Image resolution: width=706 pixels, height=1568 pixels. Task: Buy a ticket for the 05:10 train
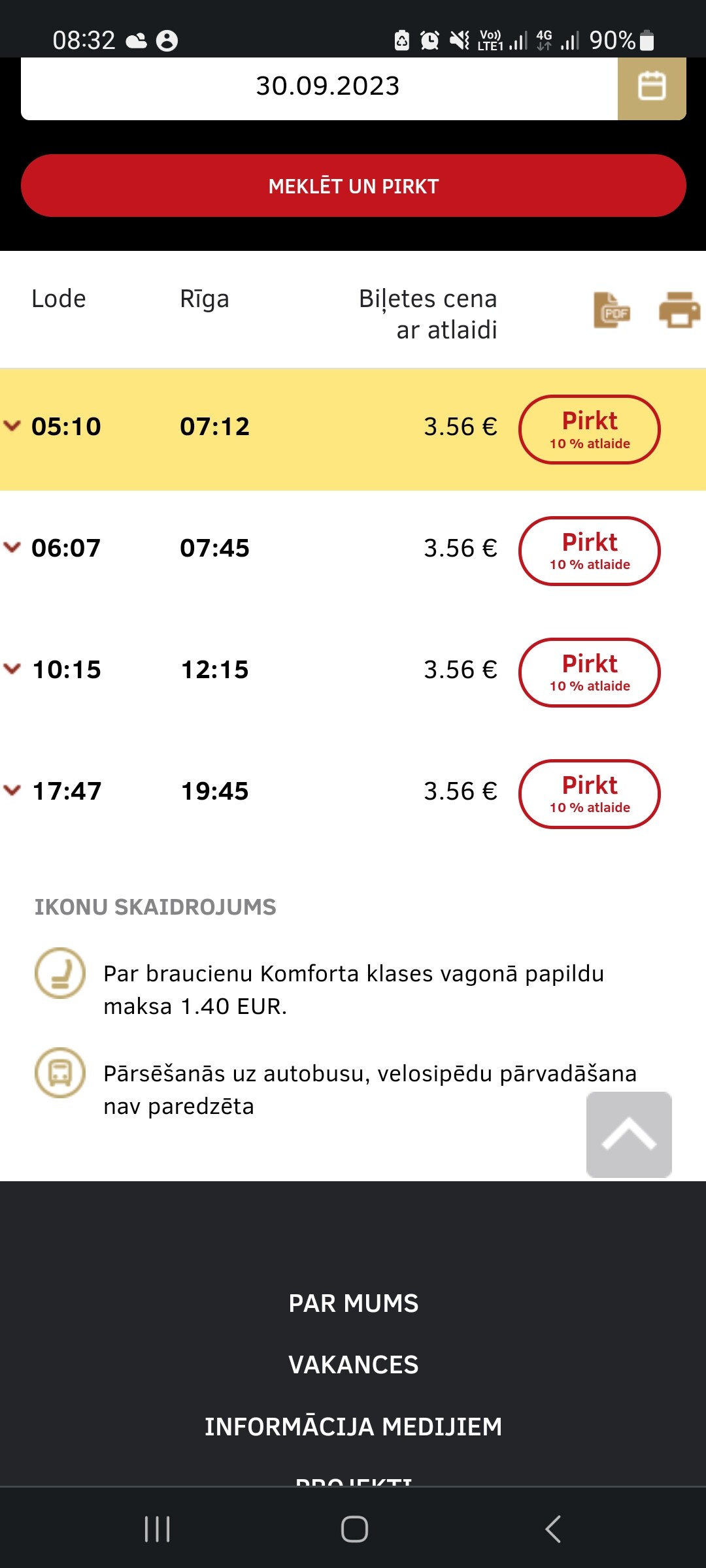[589, 430]
